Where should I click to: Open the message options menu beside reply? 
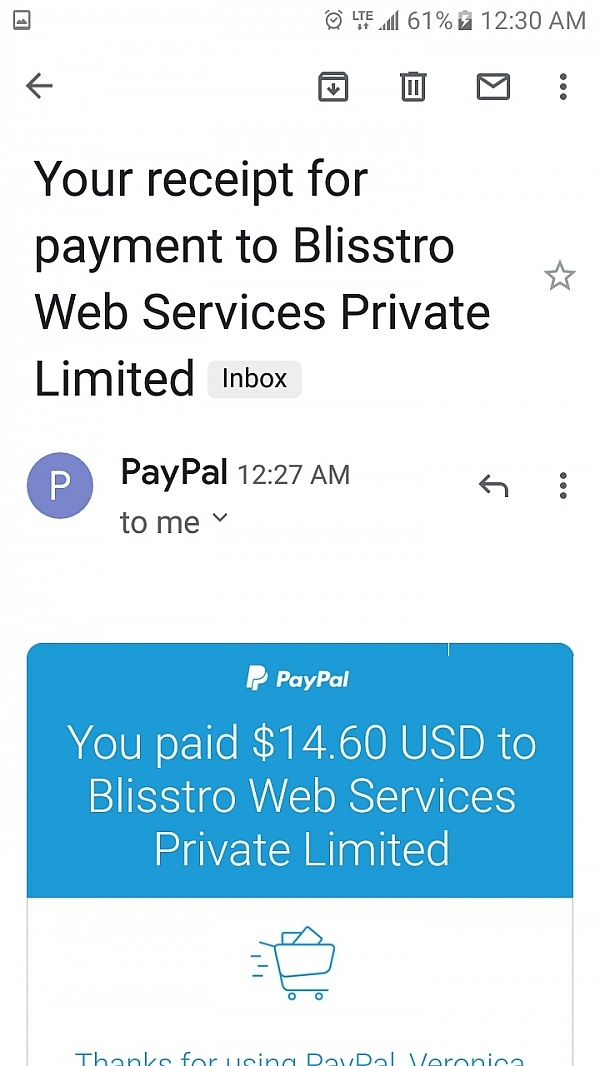point(563,487)
